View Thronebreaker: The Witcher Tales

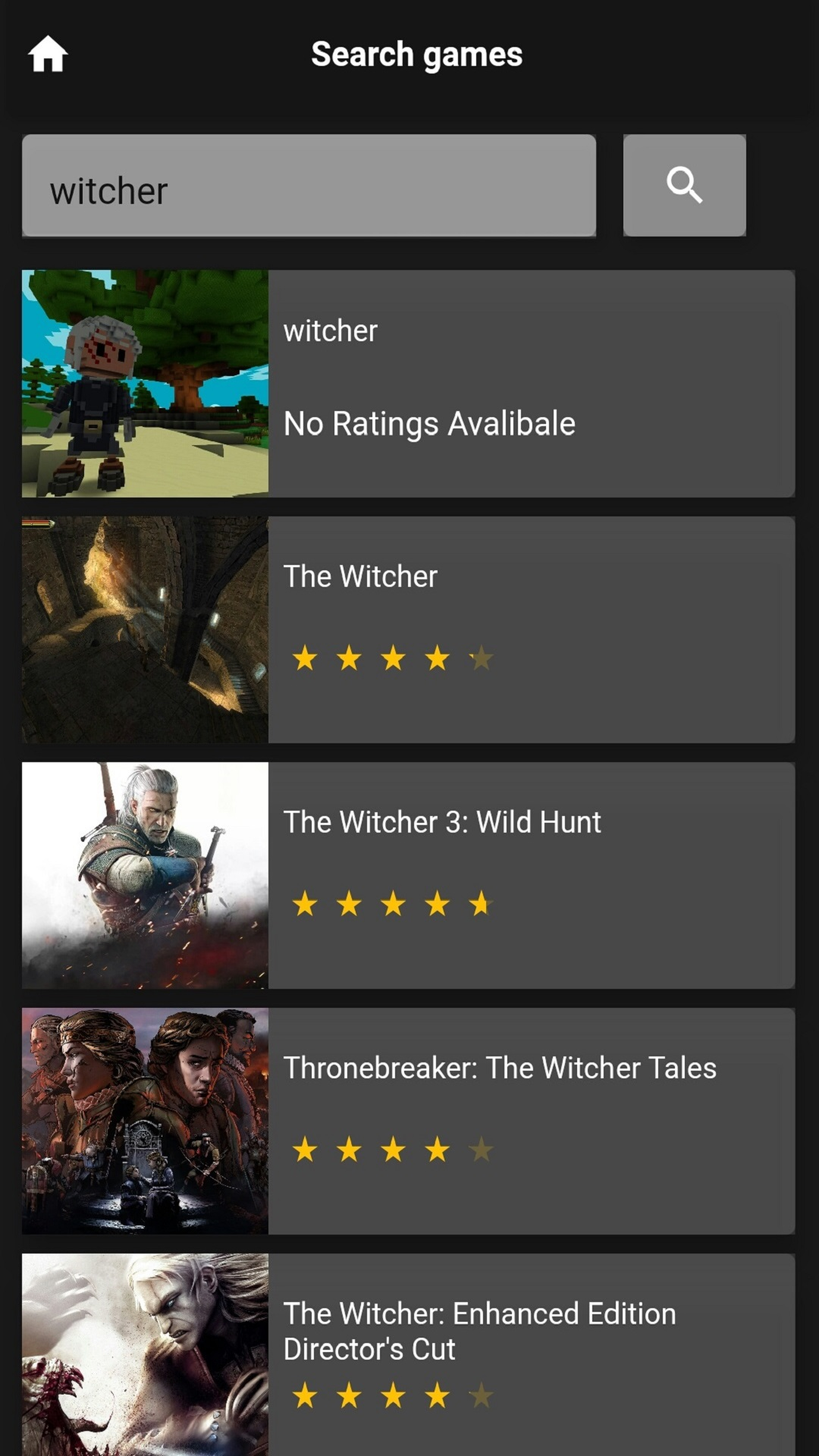(x=408, y=1121)
